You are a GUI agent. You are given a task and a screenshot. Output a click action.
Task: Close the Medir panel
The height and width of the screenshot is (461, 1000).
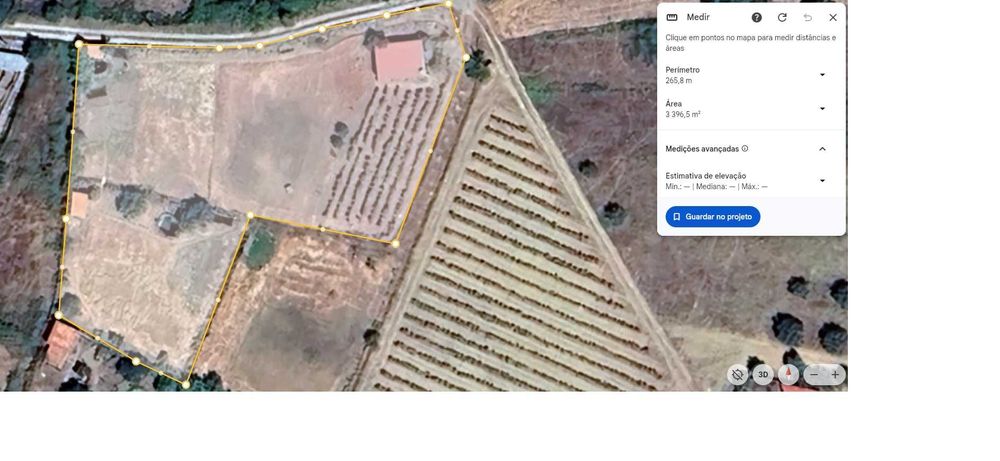(833, 17)
